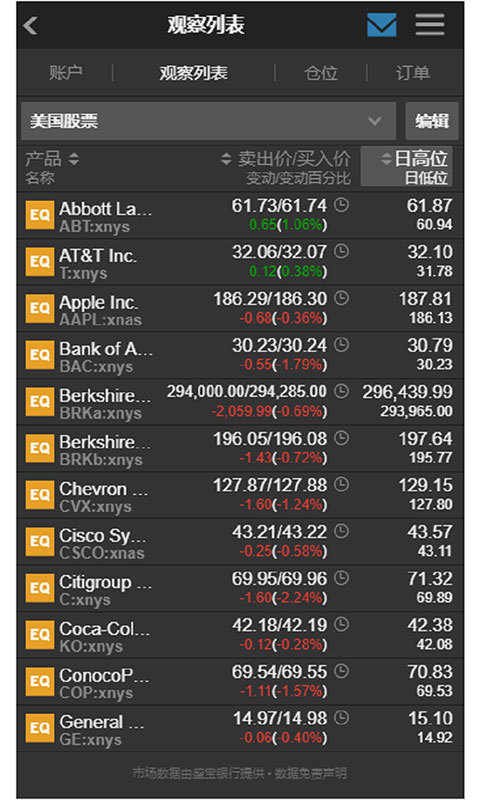Image resolution: width=480 pixels, height=800 pixels.
Task: Open the Abbott La... stock row
Action: coord(240,215)
